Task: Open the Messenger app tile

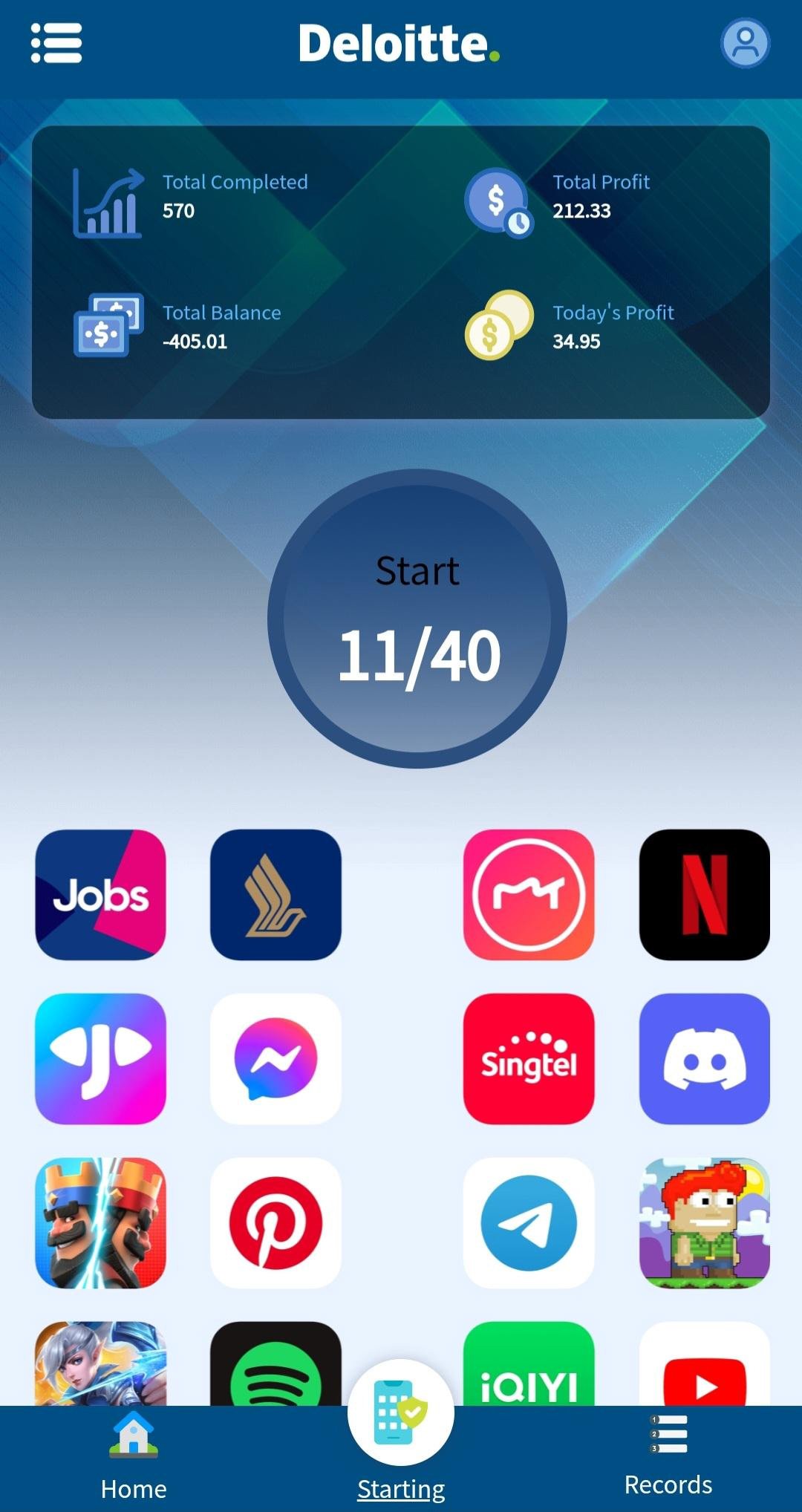Action: point(276,1059)
